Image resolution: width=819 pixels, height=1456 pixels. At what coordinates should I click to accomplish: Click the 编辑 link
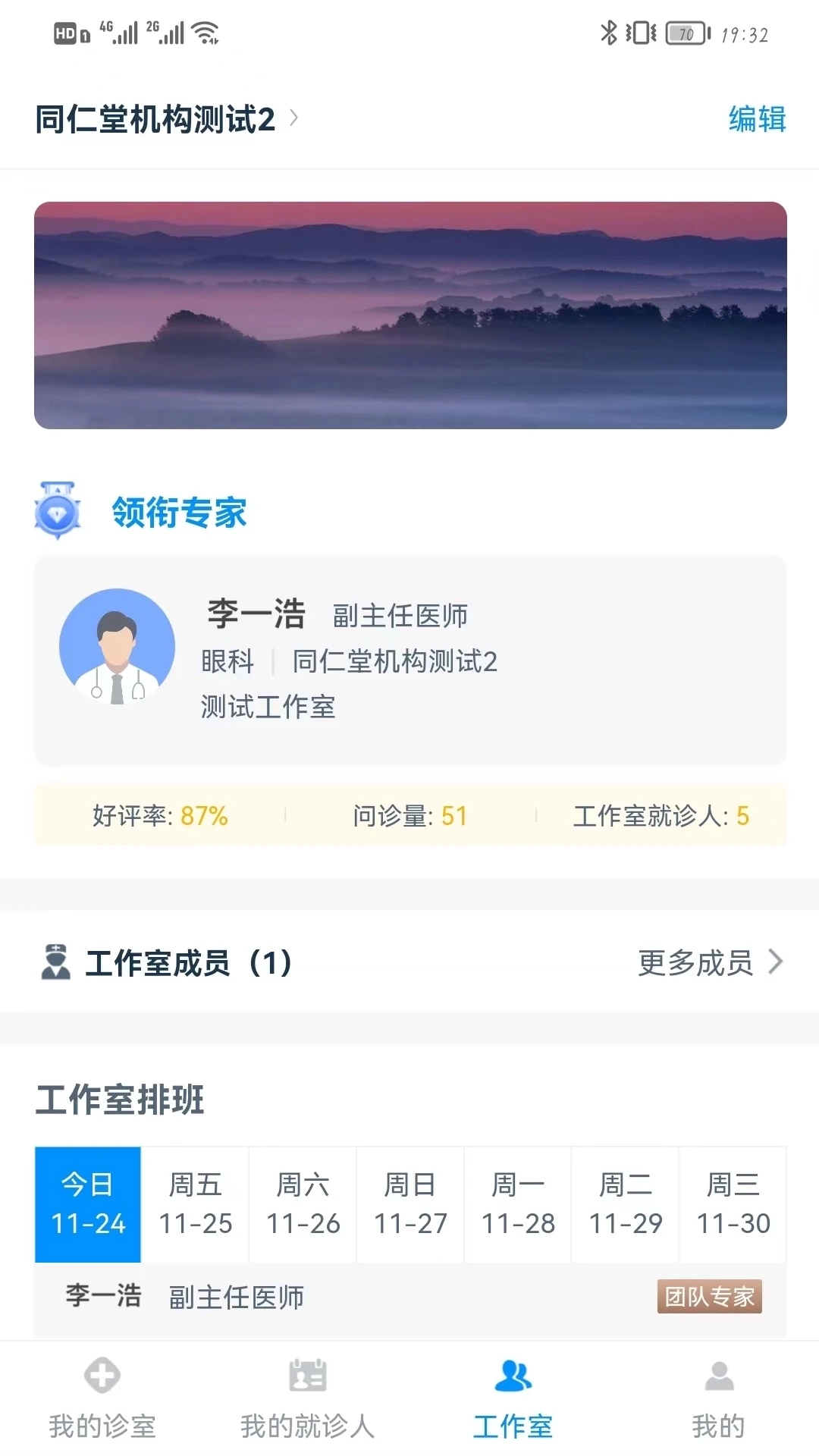[x=756, y=119]
